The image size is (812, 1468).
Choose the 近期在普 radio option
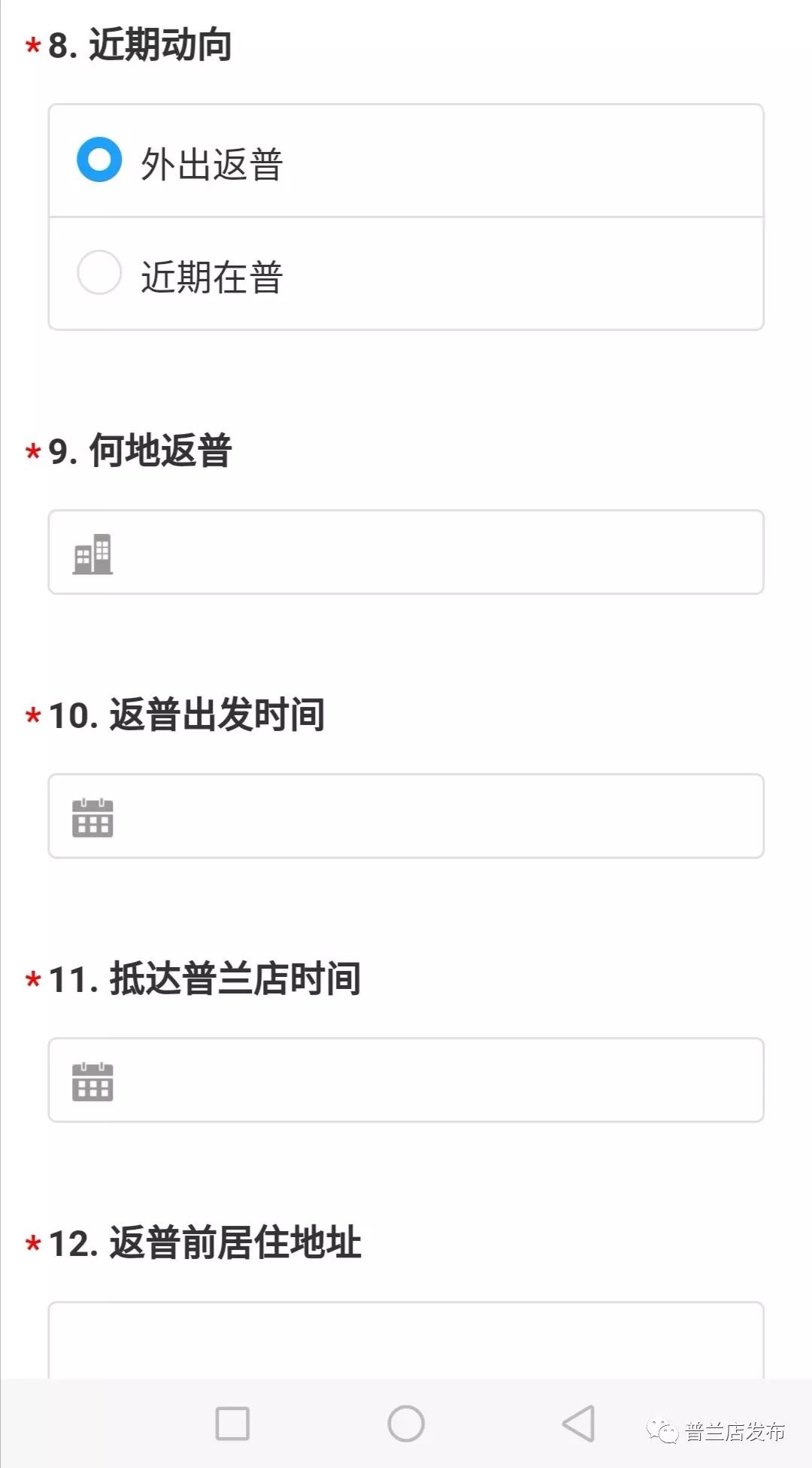pos(99,273)
